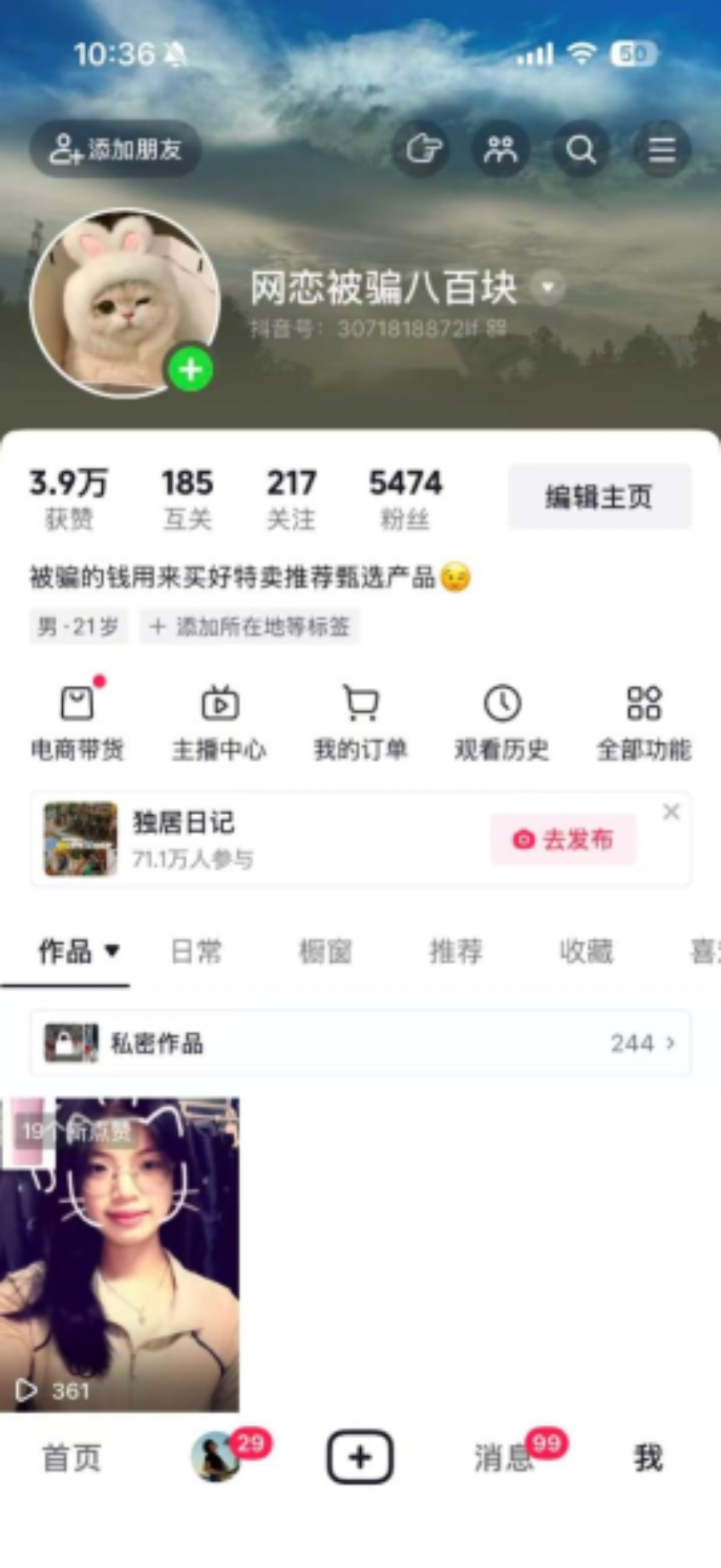
Task: Switch to the 收藏 tab
Action: coord(586,951)
